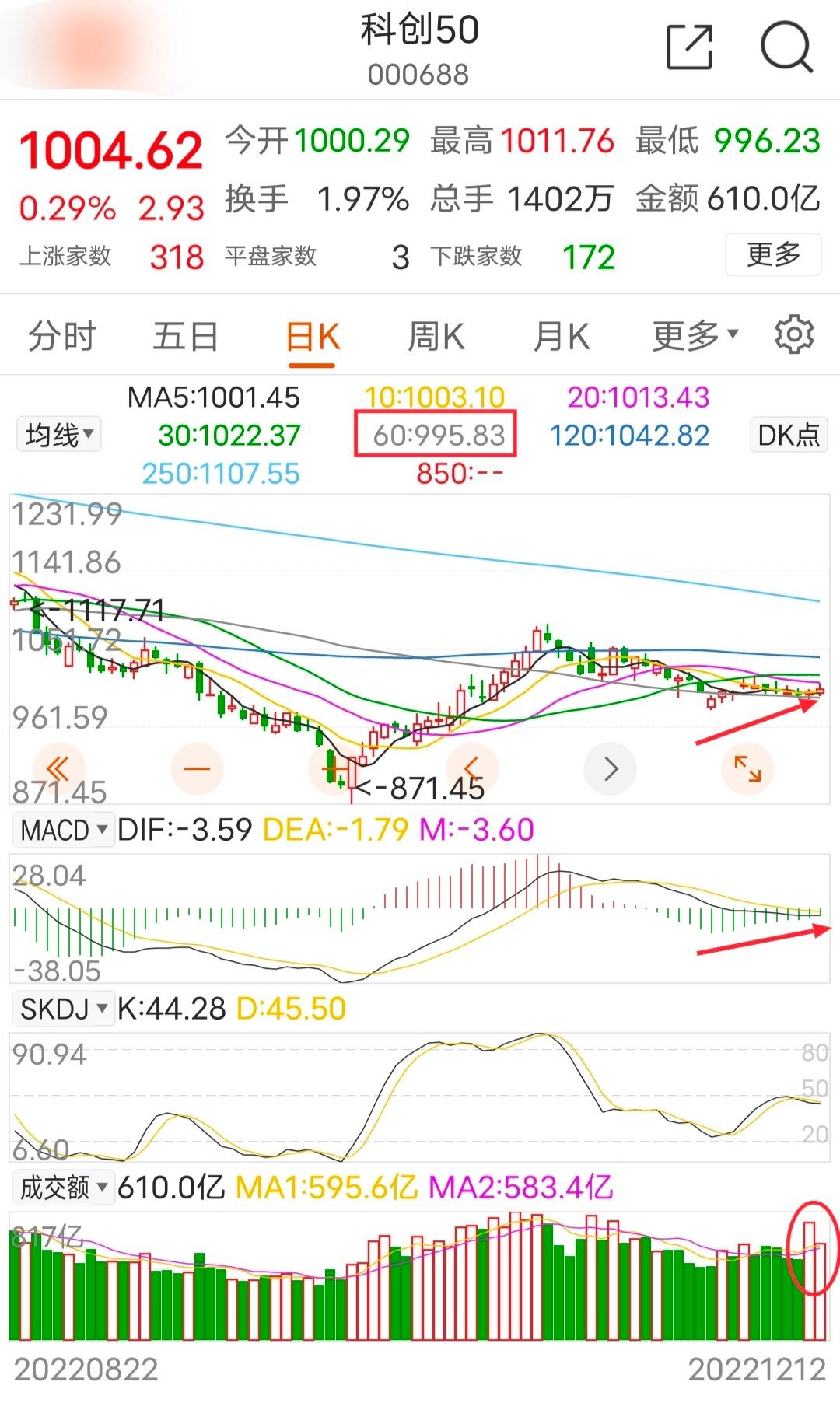
Task: Open chart settings gear icon
Action: point(794,334)
